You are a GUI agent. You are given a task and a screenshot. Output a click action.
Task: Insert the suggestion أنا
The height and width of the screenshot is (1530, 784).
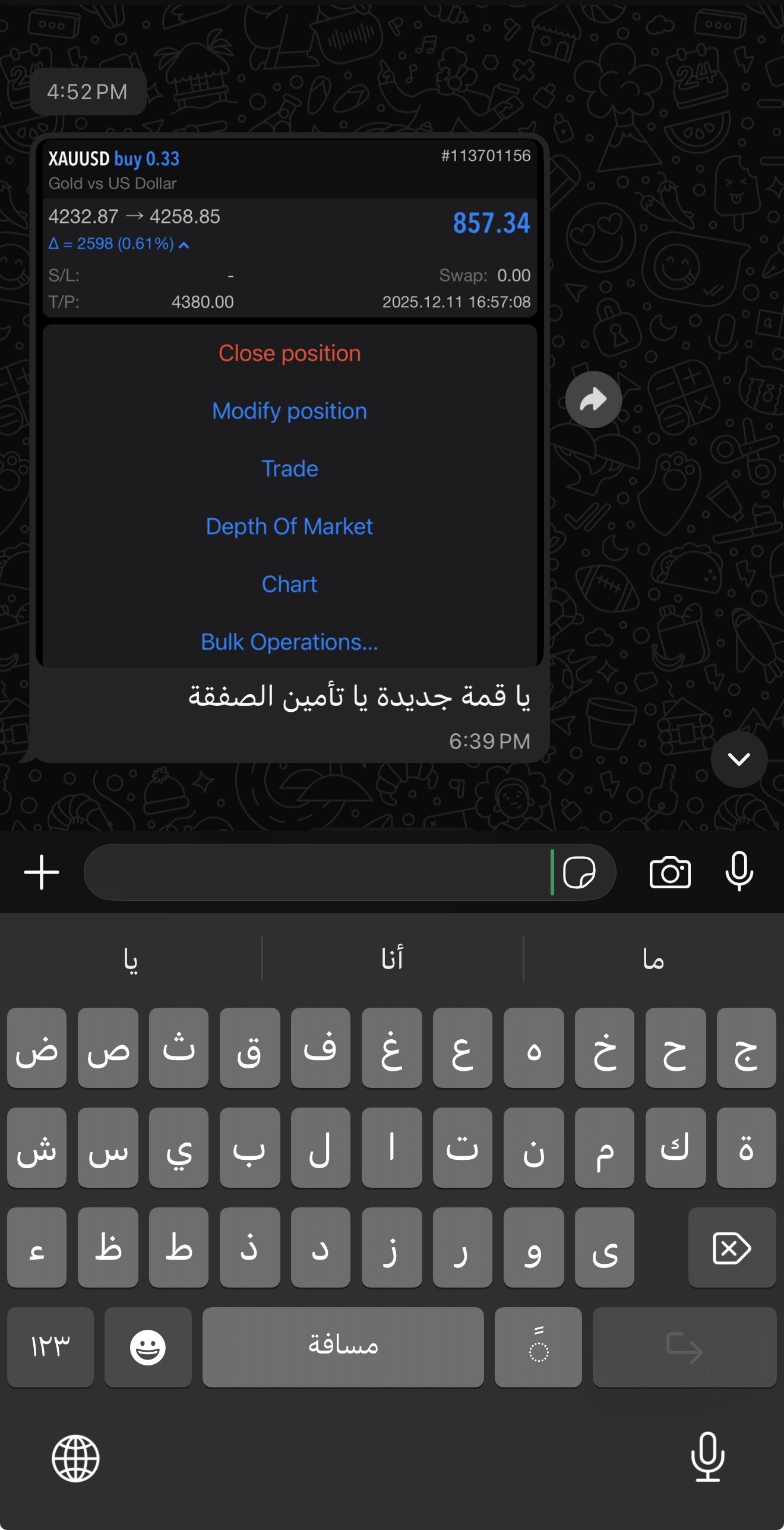392,958
